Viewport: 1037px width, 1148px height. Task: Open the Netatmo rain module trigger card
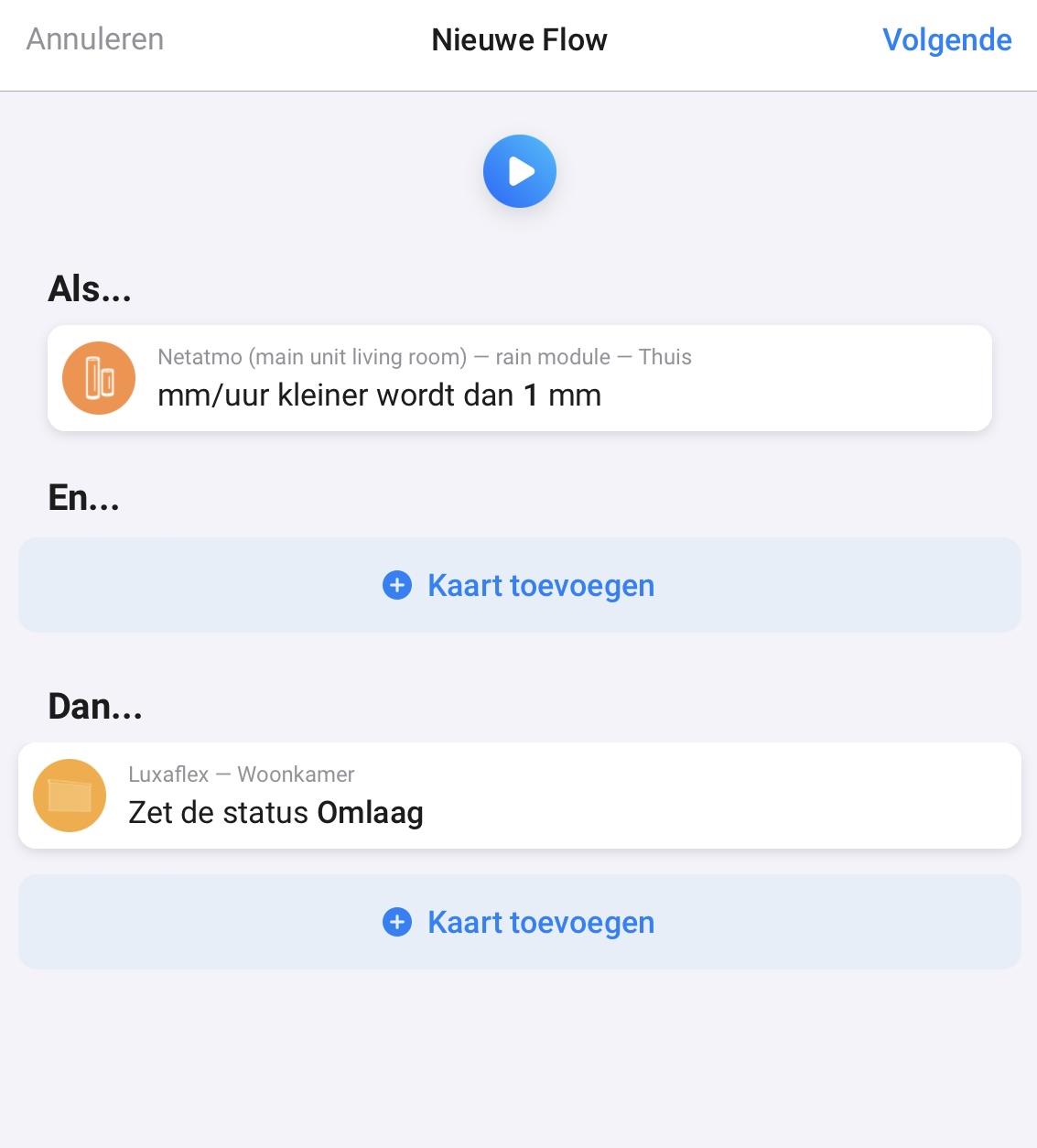click(519, 378)
